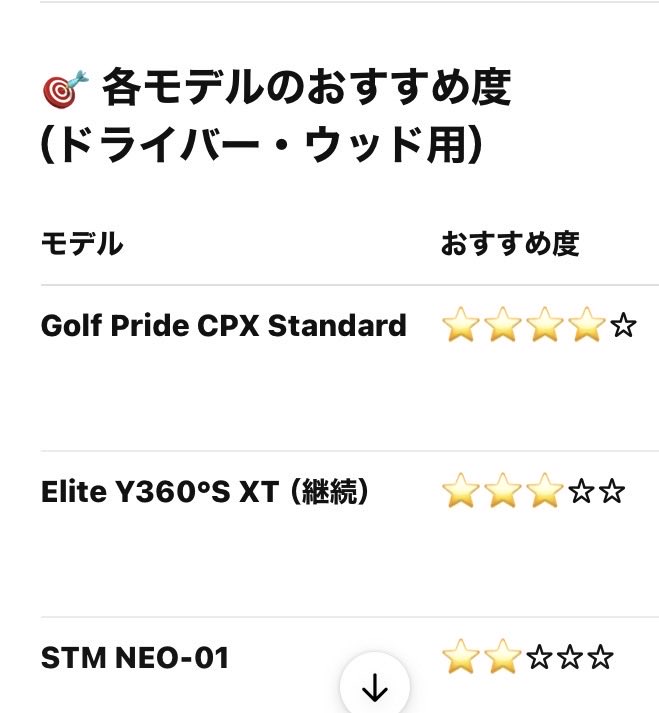Tap the down arrow to jump to bottom
The height and width of the screenshot is (713, 659).
[x=375, y=687]
